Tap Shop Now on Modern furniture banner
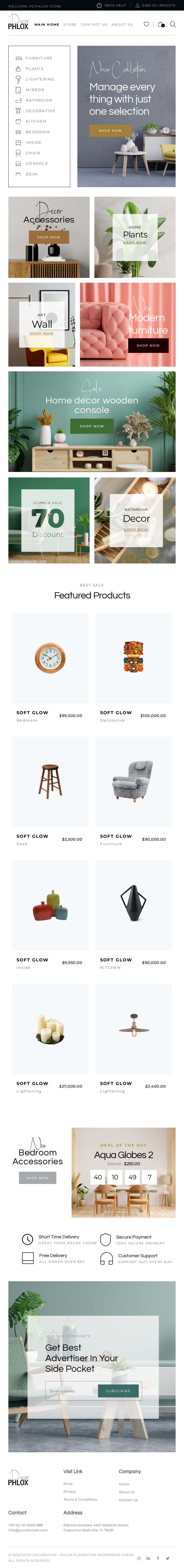The image size is (184, 1568). click(148, 345)
